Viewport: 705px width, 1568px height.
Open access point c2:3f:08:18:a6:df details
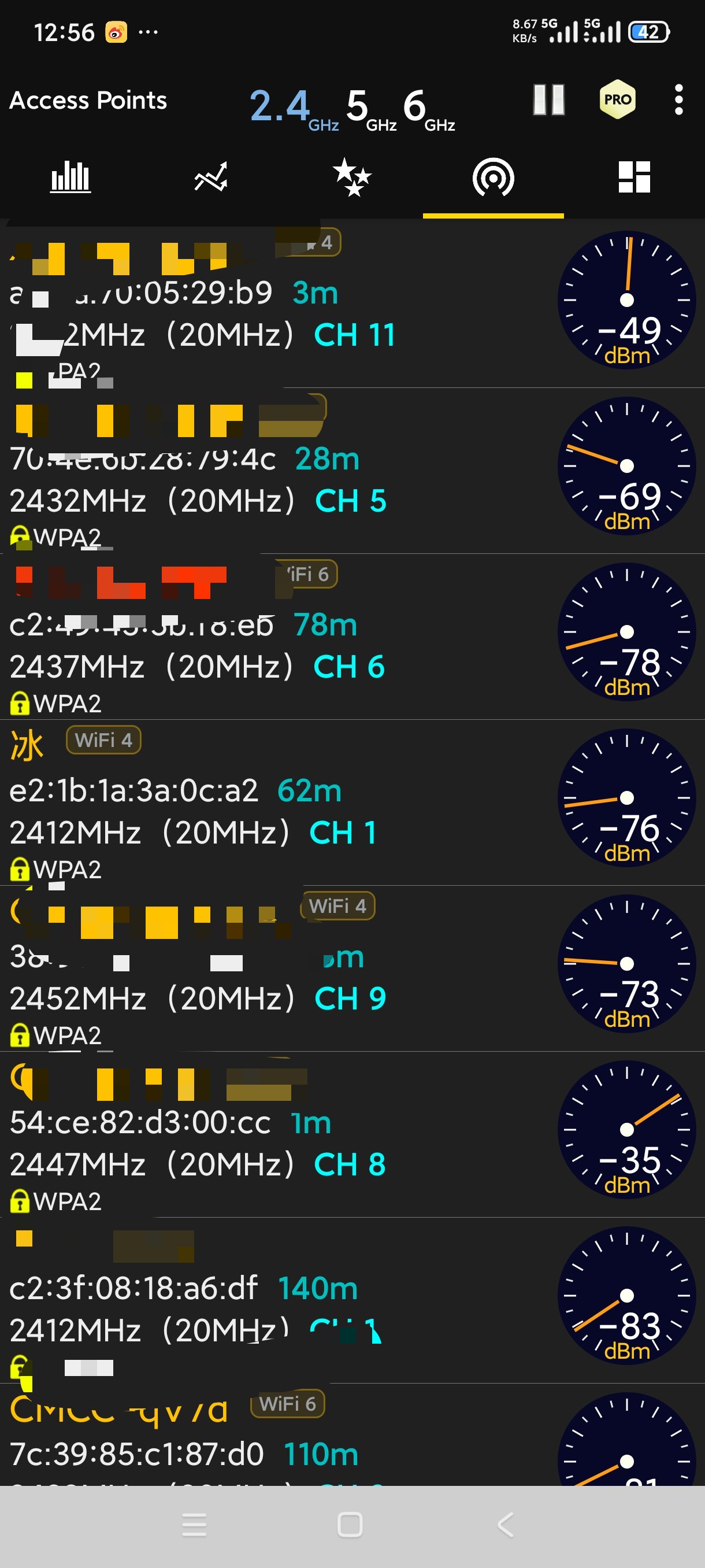(352, 1300)
